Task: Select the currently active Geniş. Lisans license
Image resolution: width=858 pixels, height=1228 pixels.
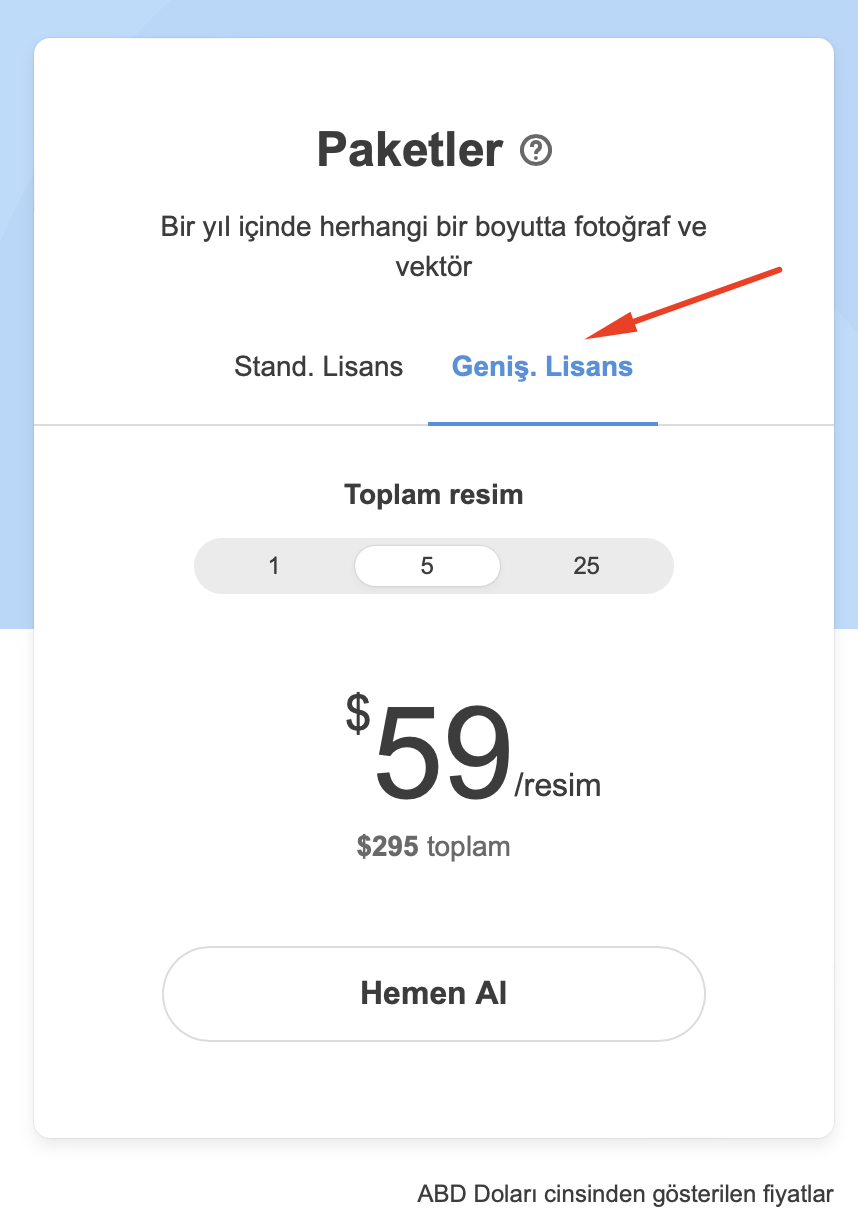Action: [x=542, y=367]
